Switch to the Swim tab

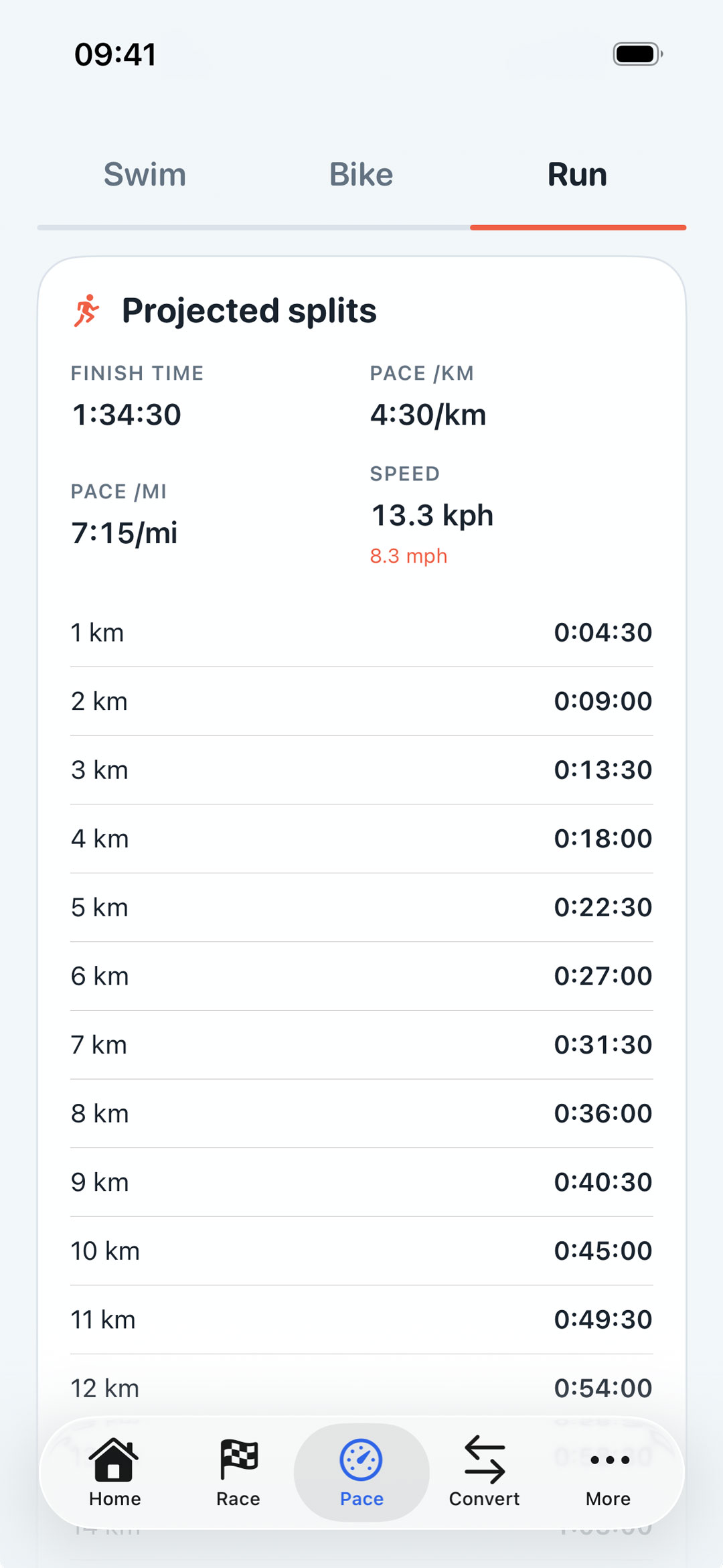(145, 175)
